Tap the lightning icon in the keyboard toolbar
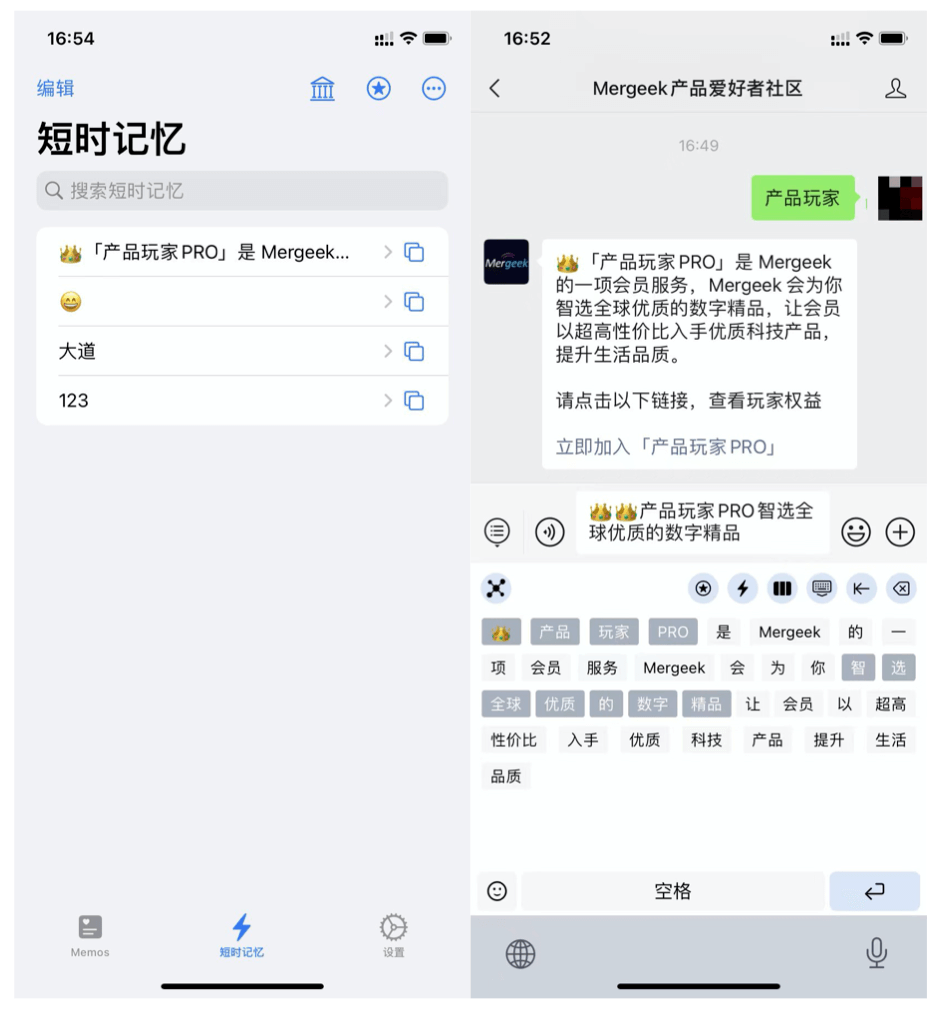This screenshot has width=944, height=1012. tap(742, 589)
